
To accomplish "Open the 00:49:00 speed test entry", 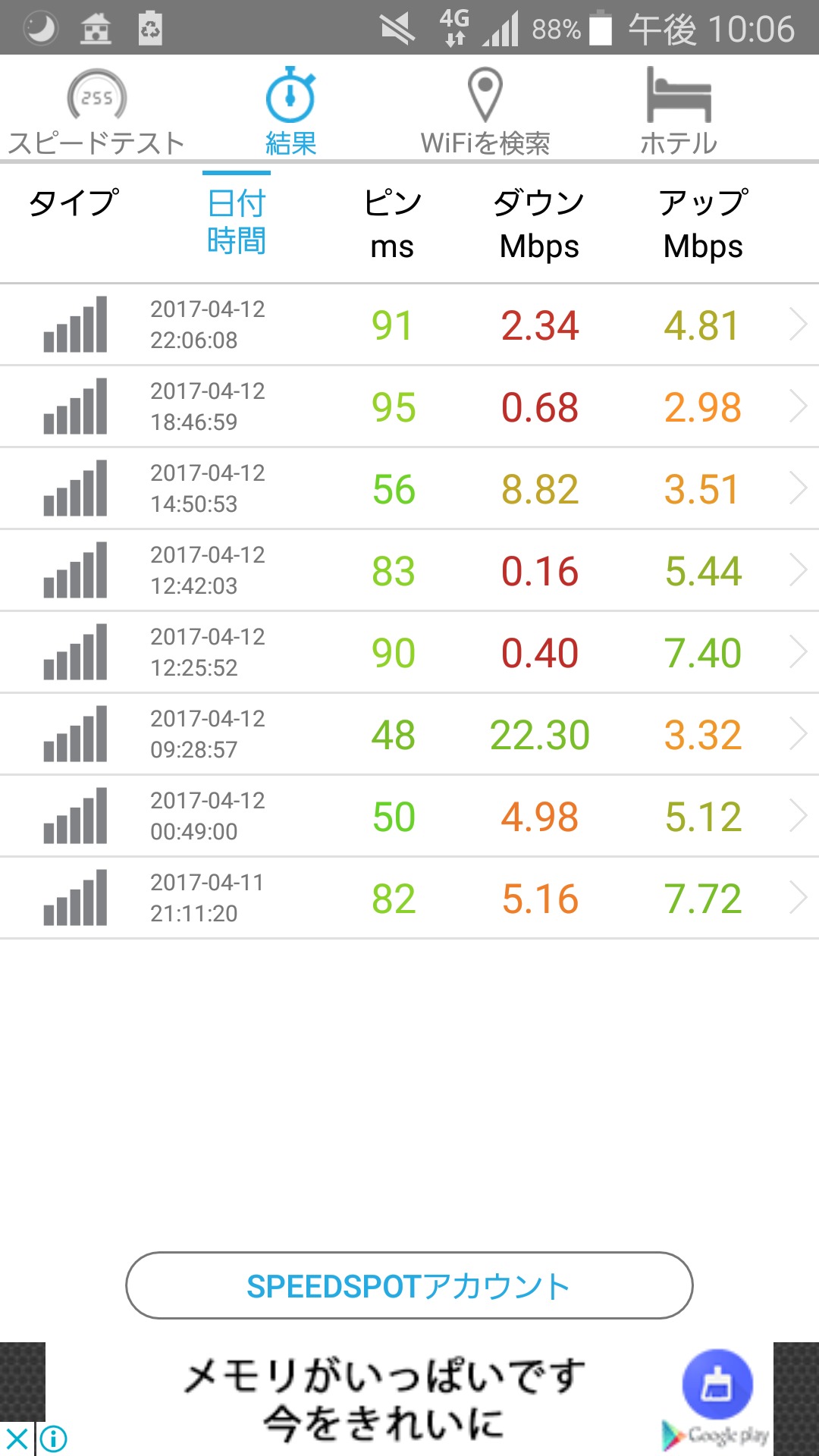I will 409,817.
